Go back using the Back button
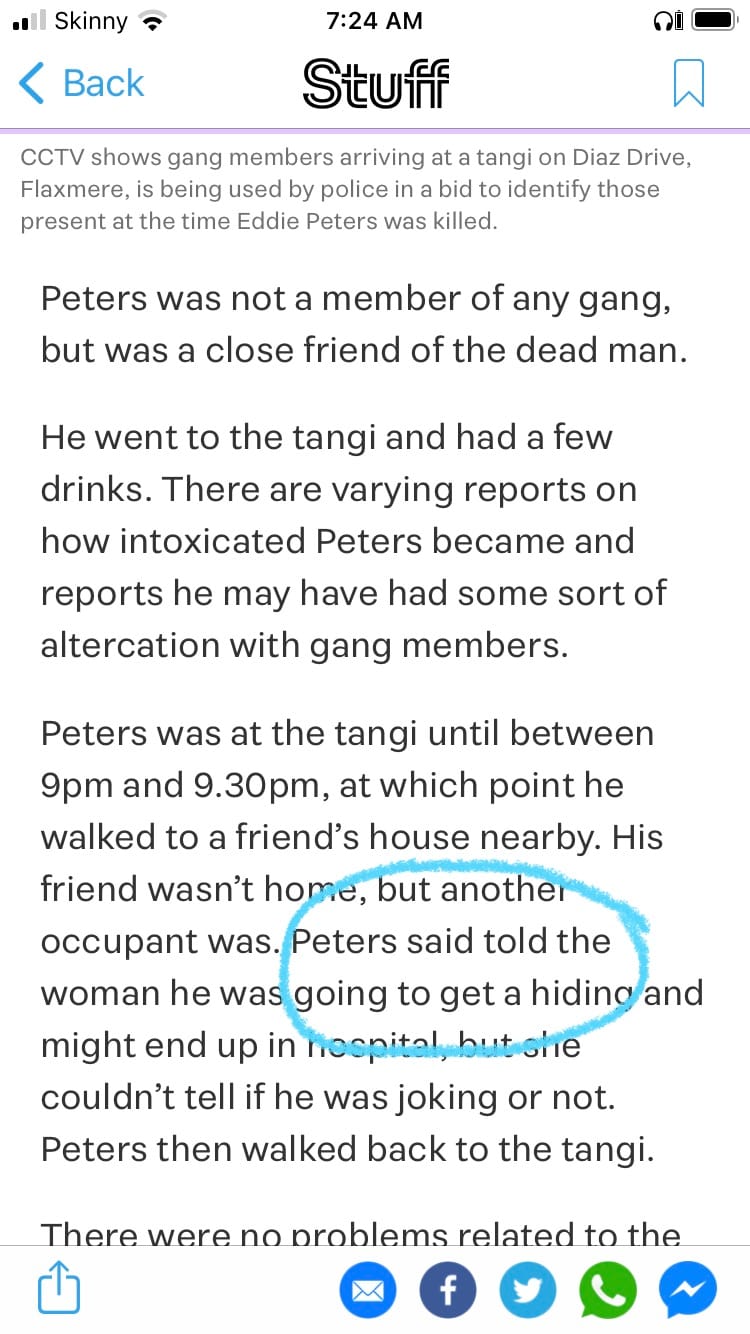Image resolution: width=750 pixels, height=1334 pixels. [x=82, y=83]
